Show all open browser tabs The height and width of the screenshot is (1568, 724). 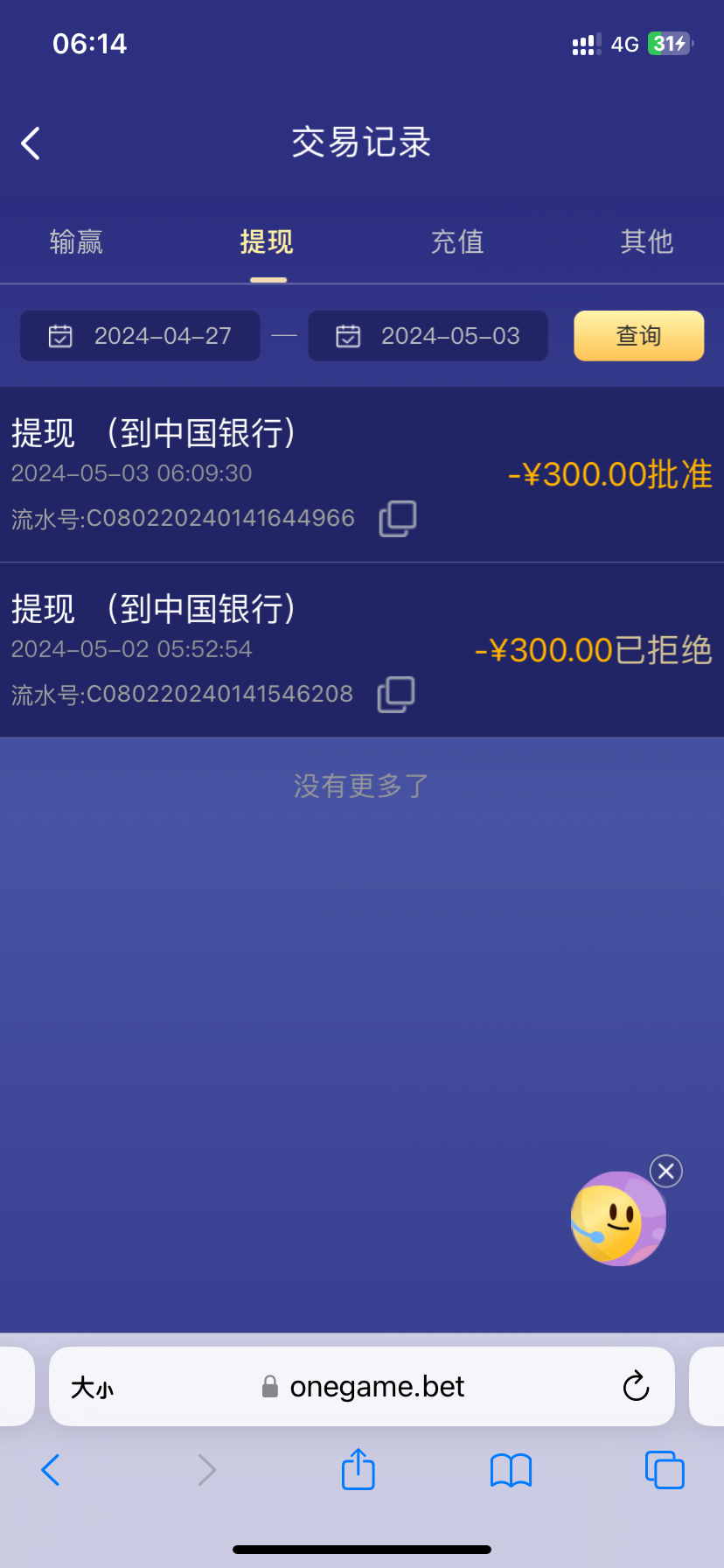(x=665, y=1470)
